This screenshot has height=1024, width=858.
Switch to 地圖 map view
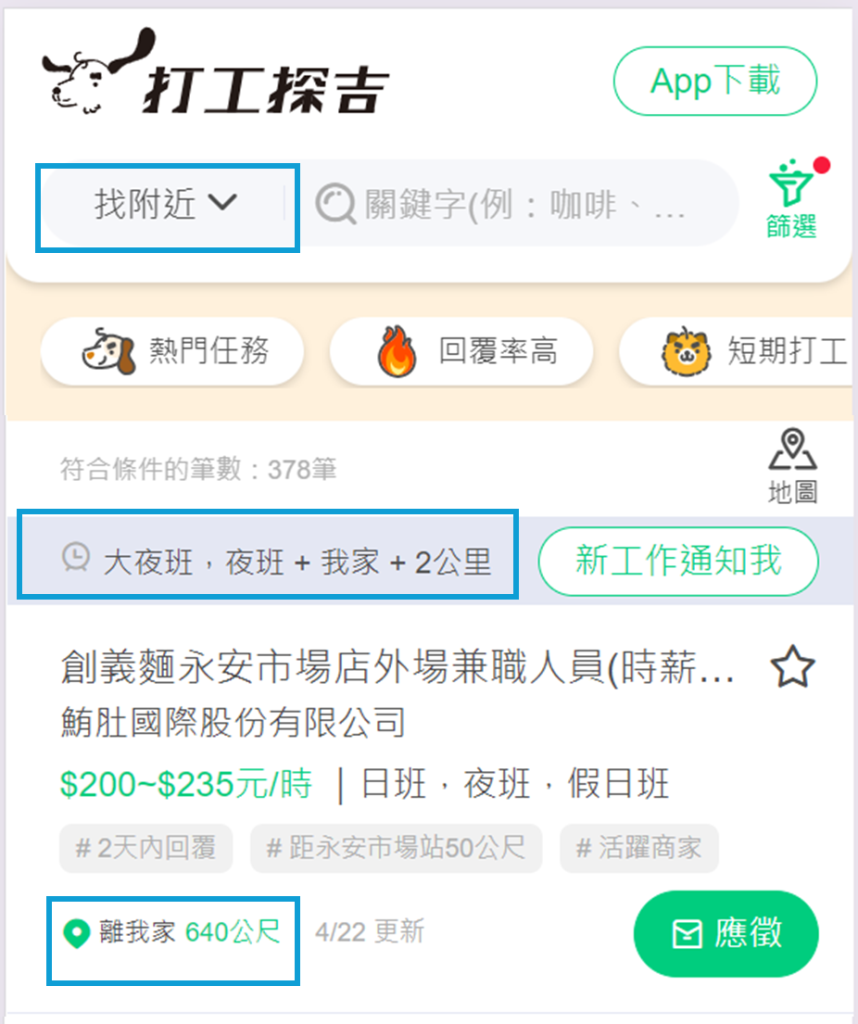(793, 465)
